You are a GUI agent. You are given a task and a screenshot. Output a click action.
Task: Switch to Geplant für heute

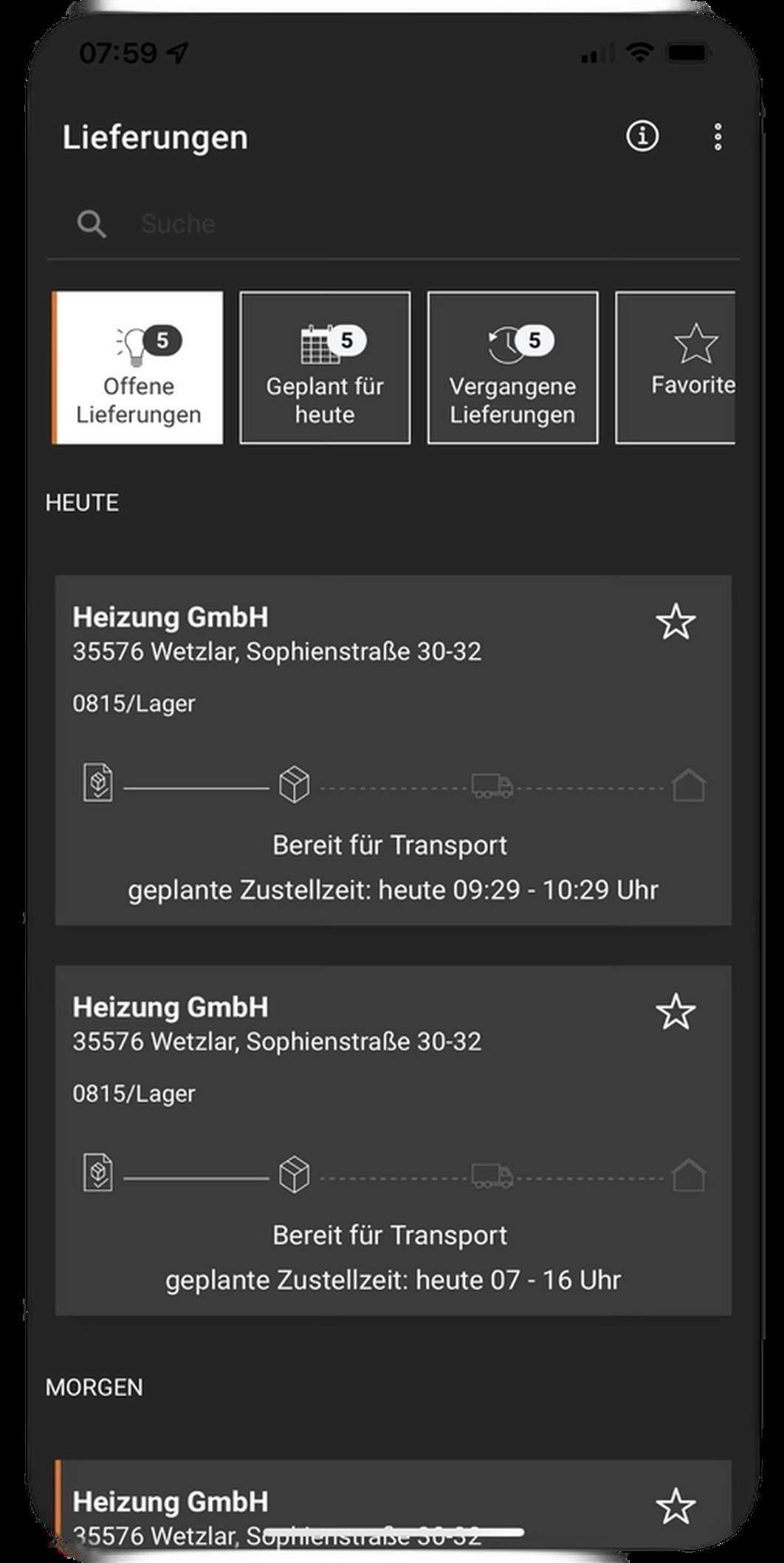325,368
